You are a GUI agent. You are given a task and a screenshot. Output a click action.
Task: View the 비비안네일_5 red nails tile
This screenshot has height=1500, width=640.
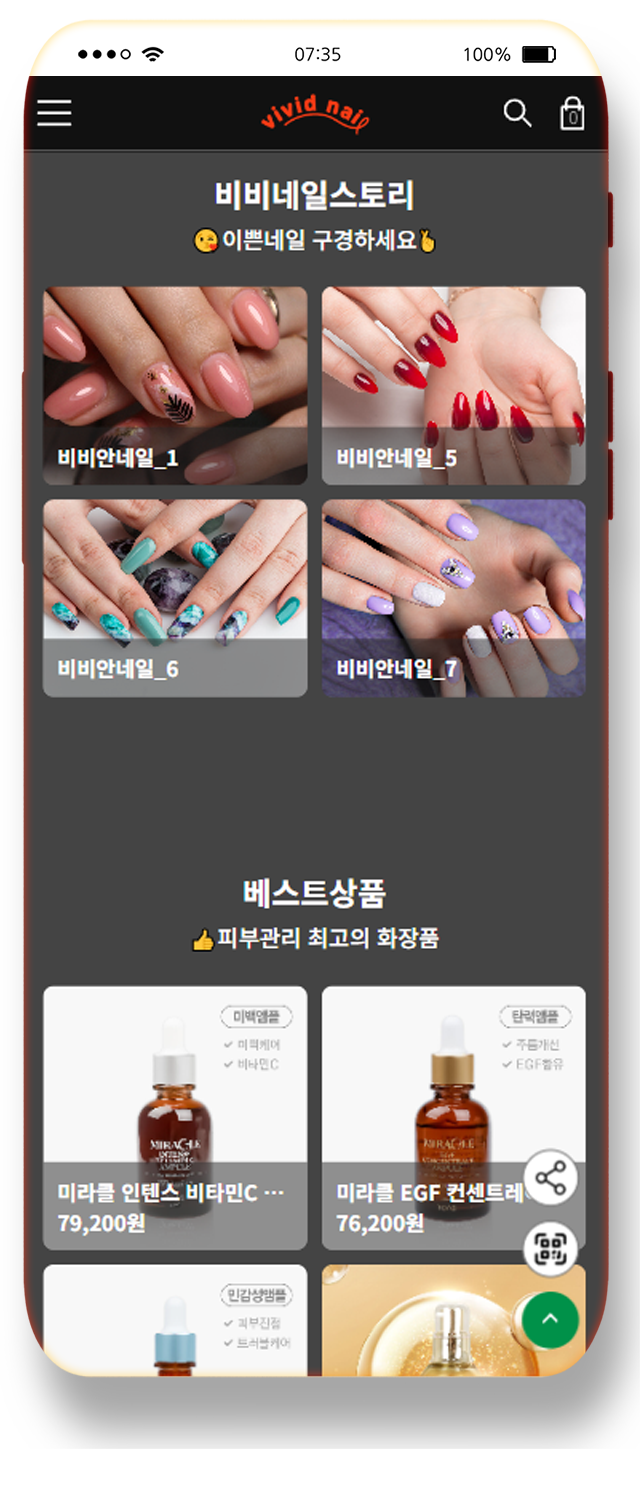click(453, 385)
